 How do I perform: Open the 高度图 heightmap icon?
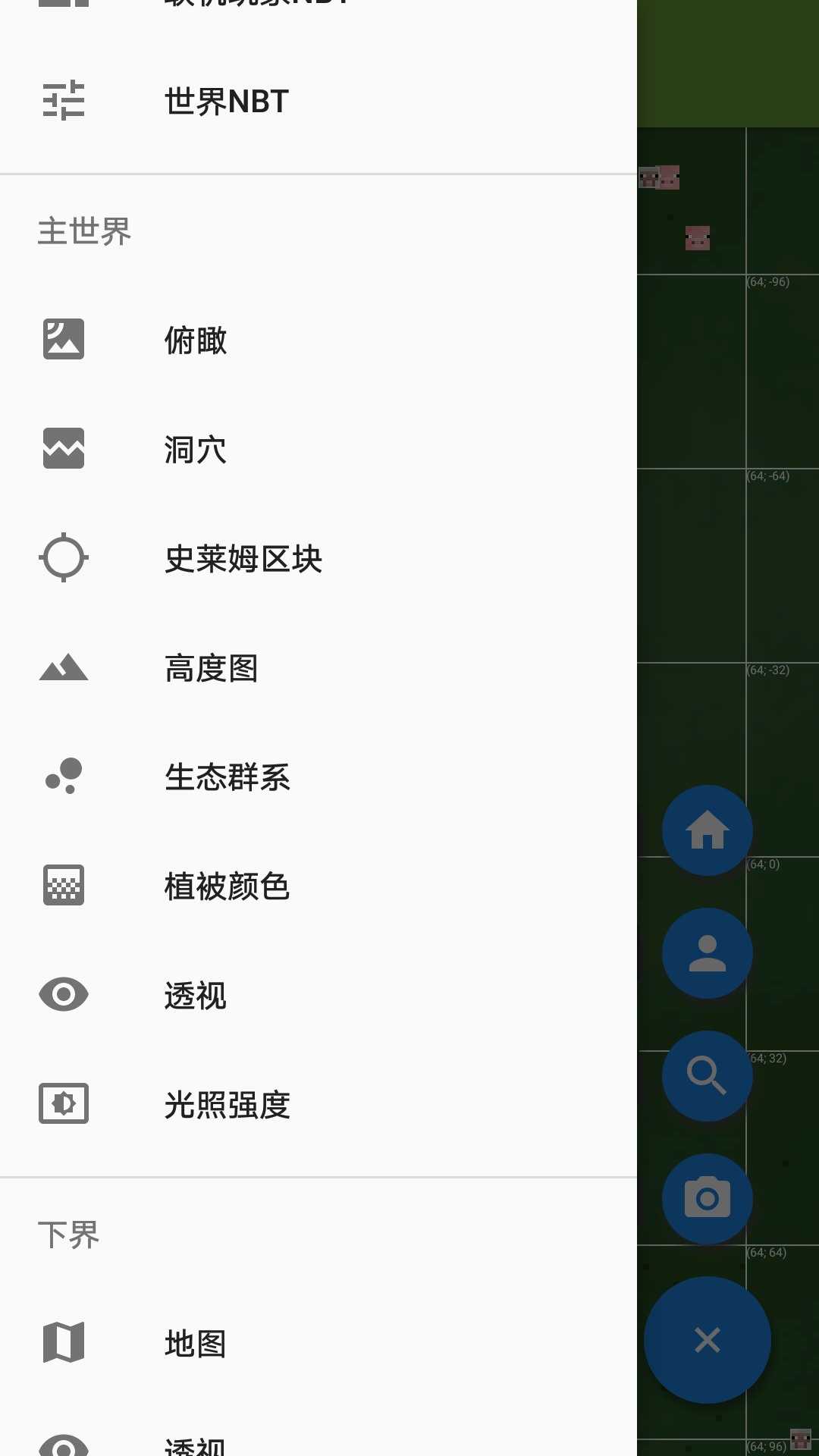tap(64, 667)
